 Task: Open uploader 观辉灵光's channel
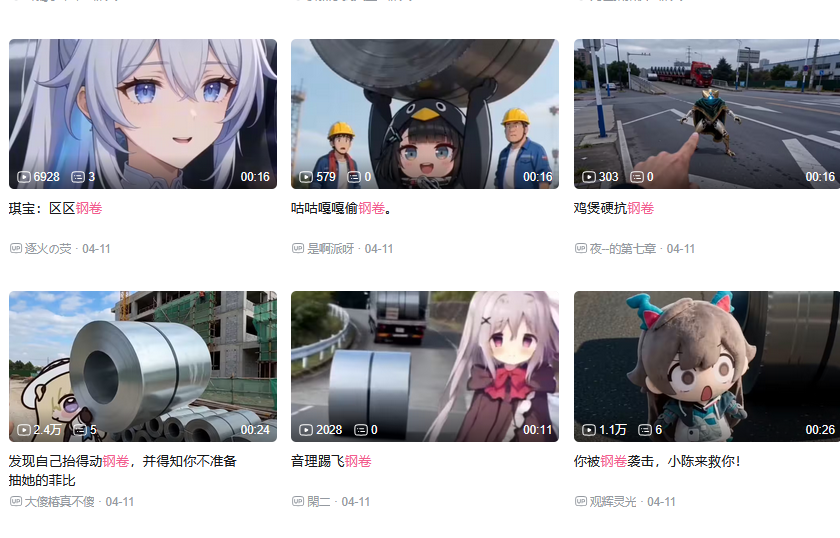point(613,501)
